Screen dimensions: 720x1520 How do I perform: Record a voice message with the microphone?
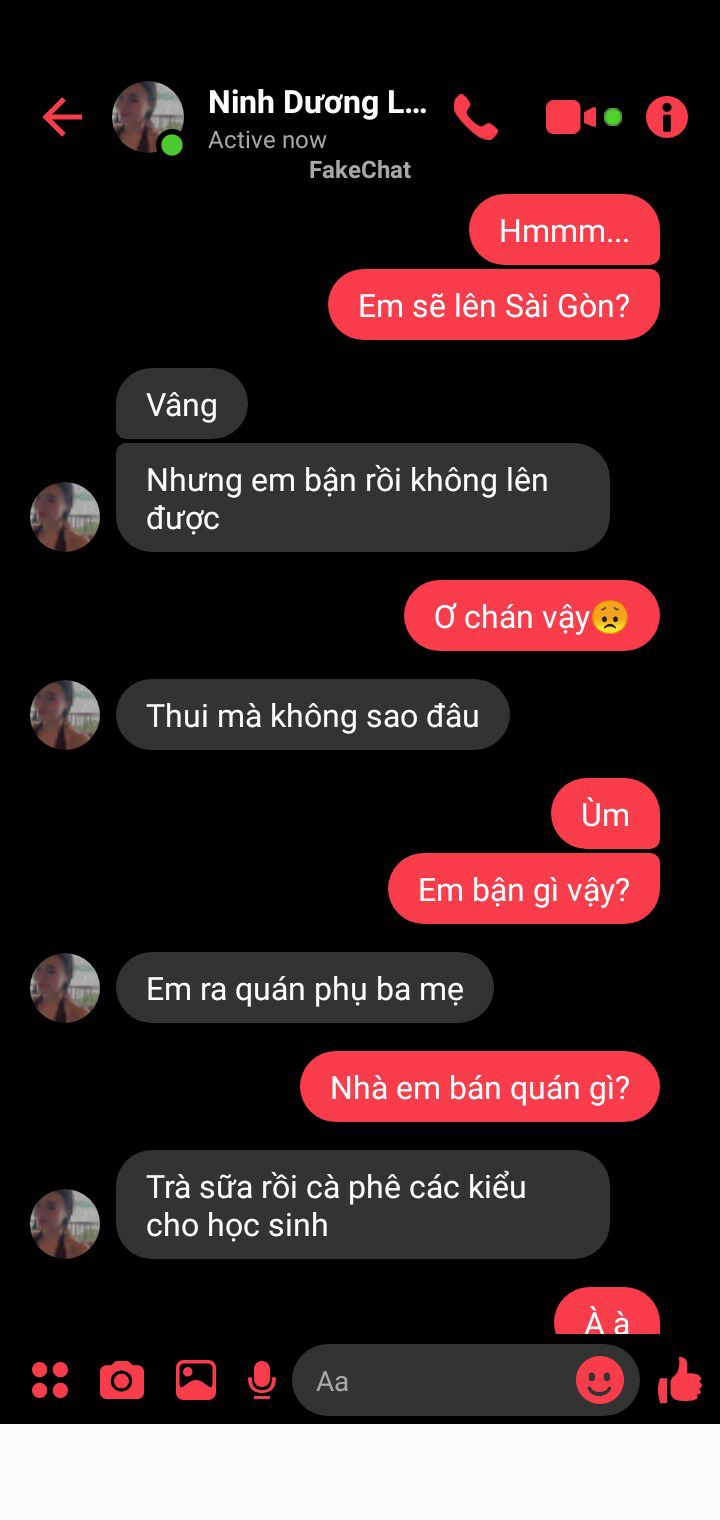coord(262,1381)
